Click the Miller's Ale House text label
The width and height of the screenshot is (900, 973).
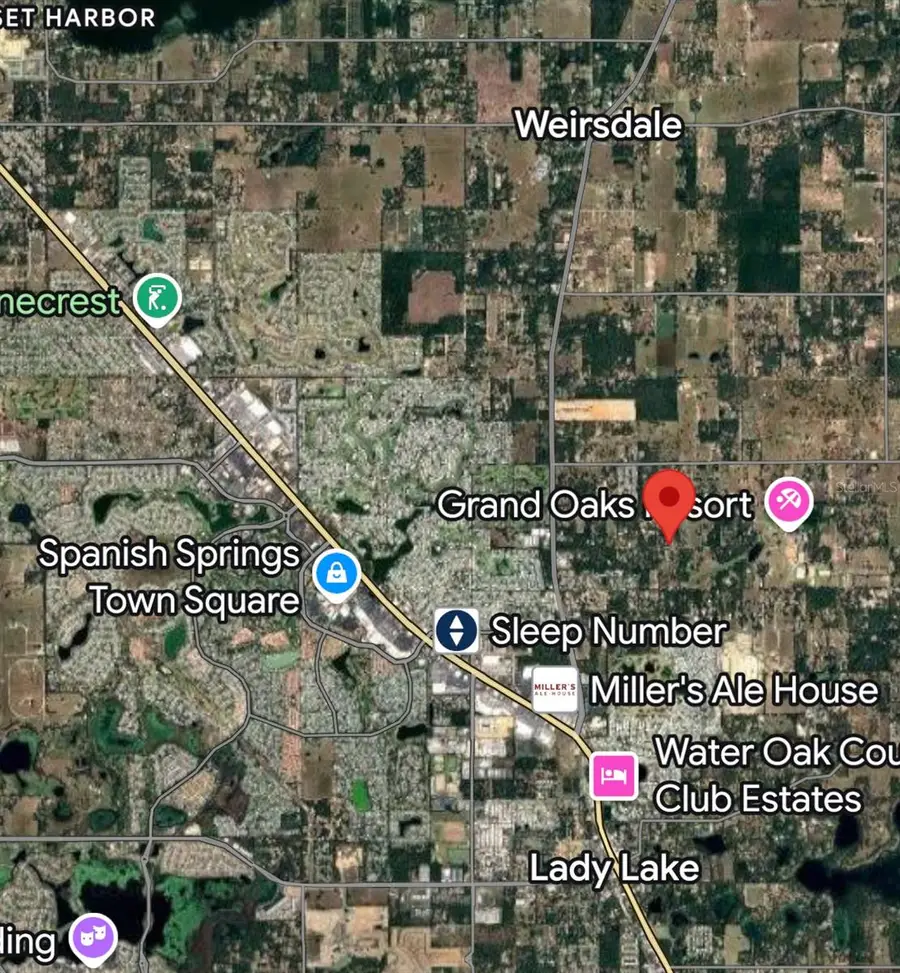(x=732, y=690)
